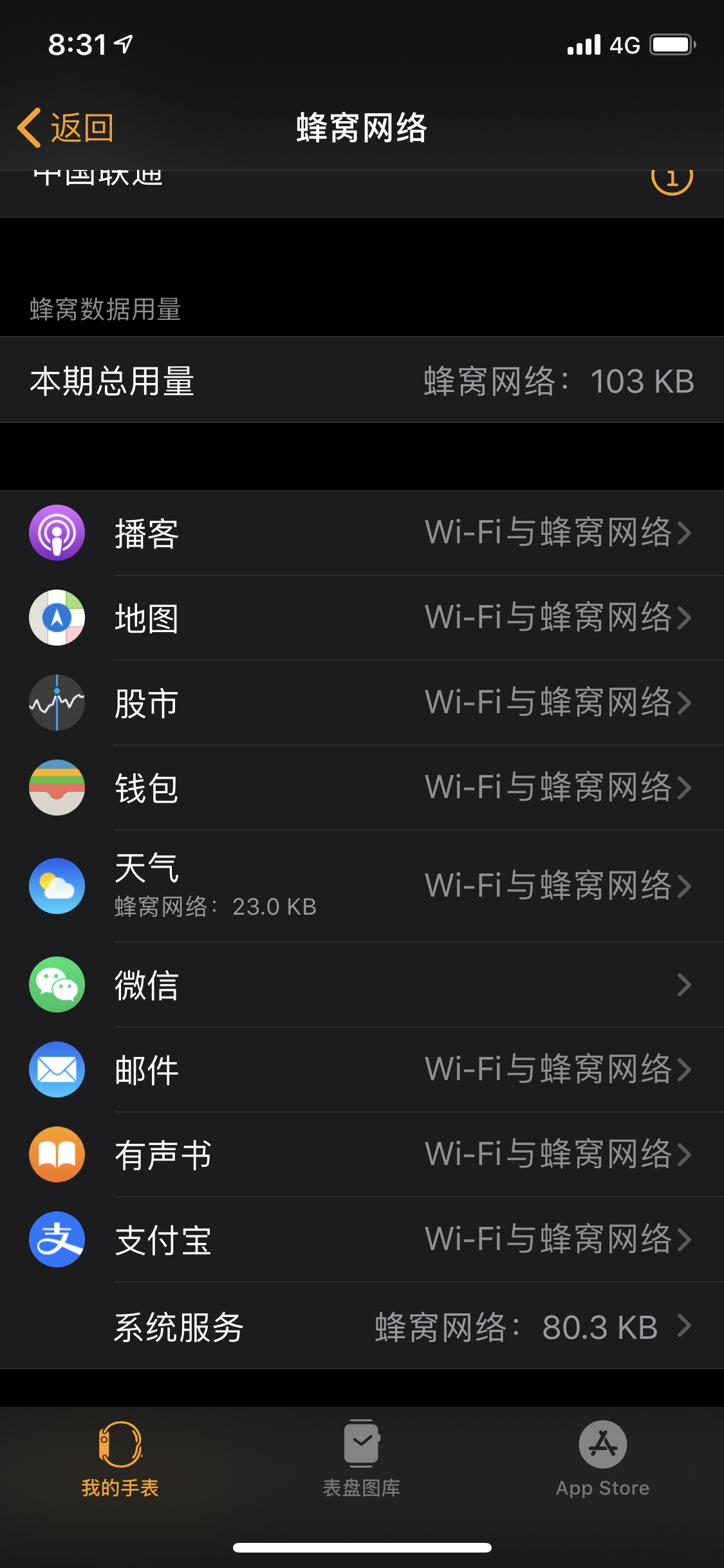This screenshot has width=724, height=1568.
Task: Open 支付宝 network settings
Action: pyautogui.click(x=362, y=1240)
